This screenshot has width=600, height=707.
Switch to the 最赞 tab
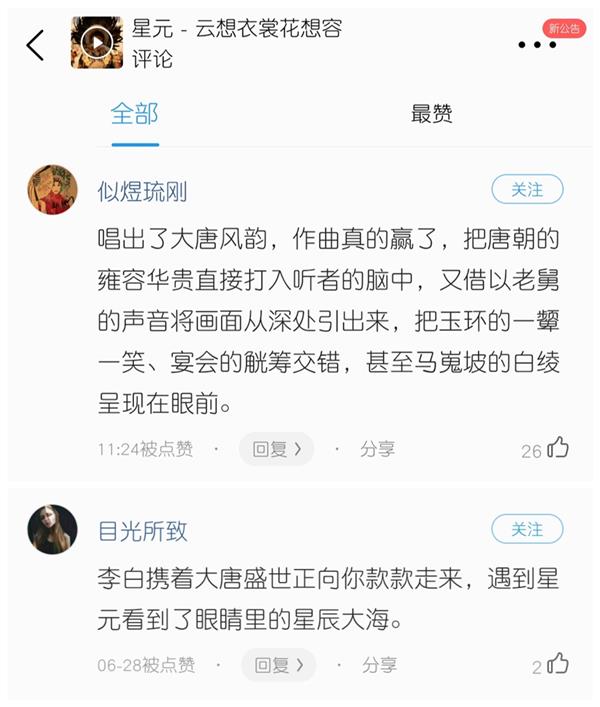coord(432,113)
